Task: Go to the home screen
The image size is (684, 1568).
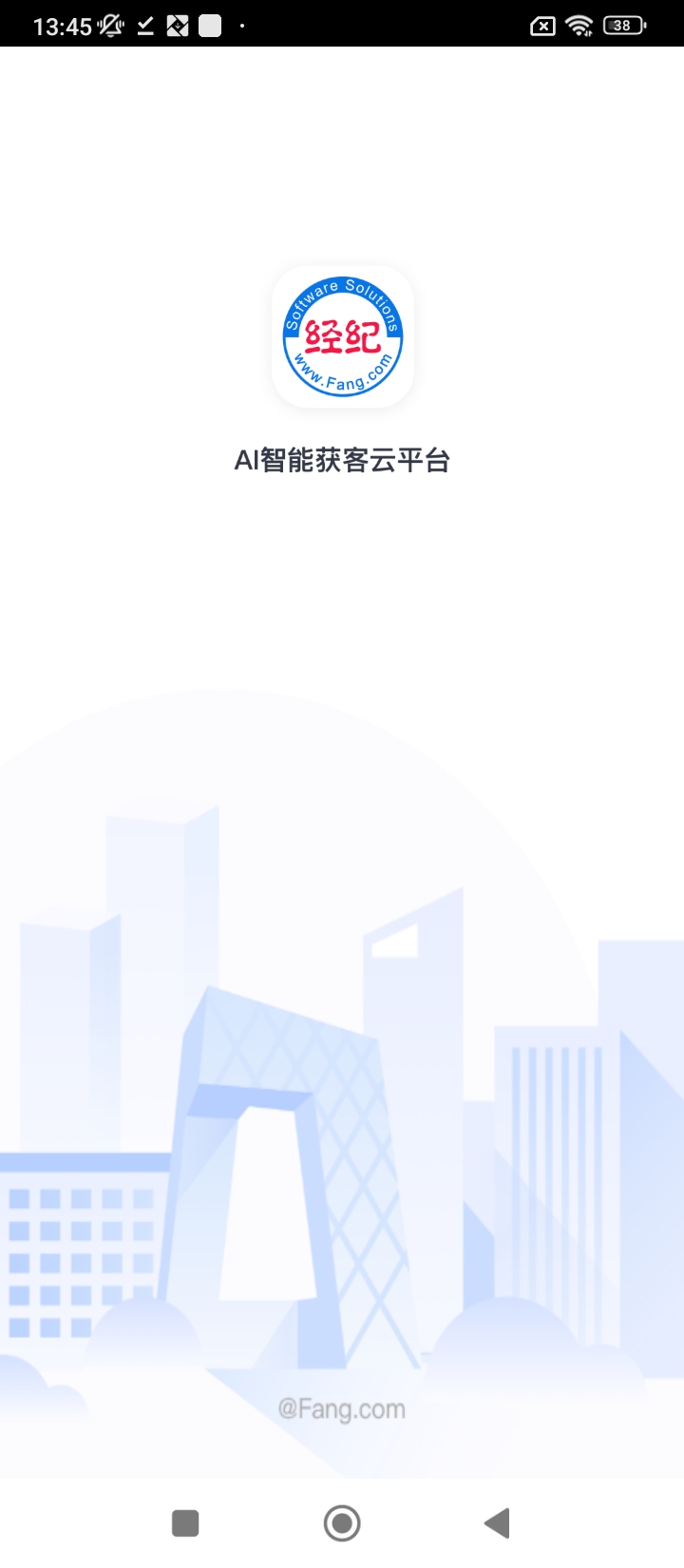Action: point(342,1522)
